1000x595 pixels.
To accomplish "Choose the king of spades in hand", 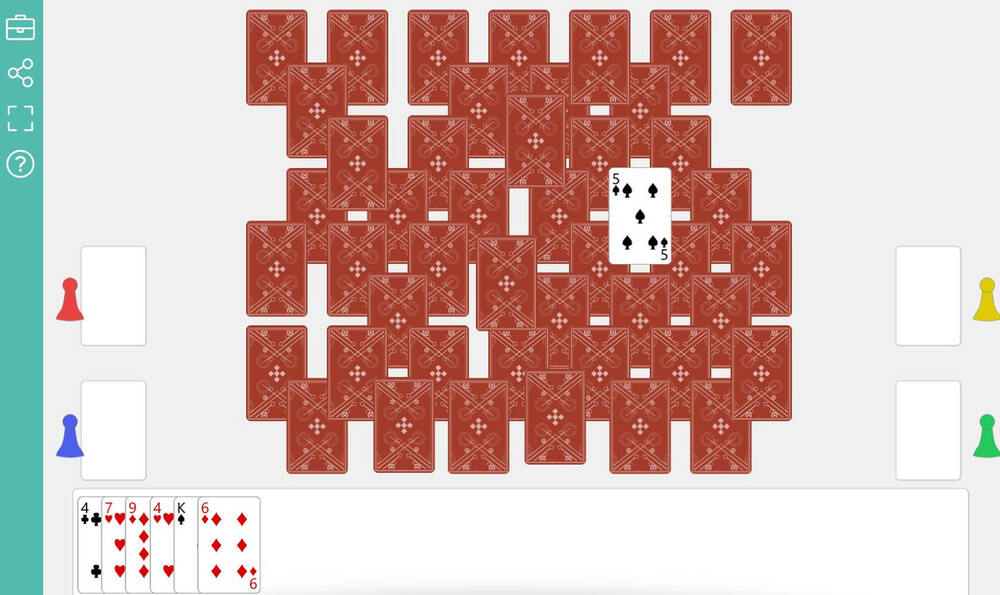I will pyautogui.click(x=184, y=545).
